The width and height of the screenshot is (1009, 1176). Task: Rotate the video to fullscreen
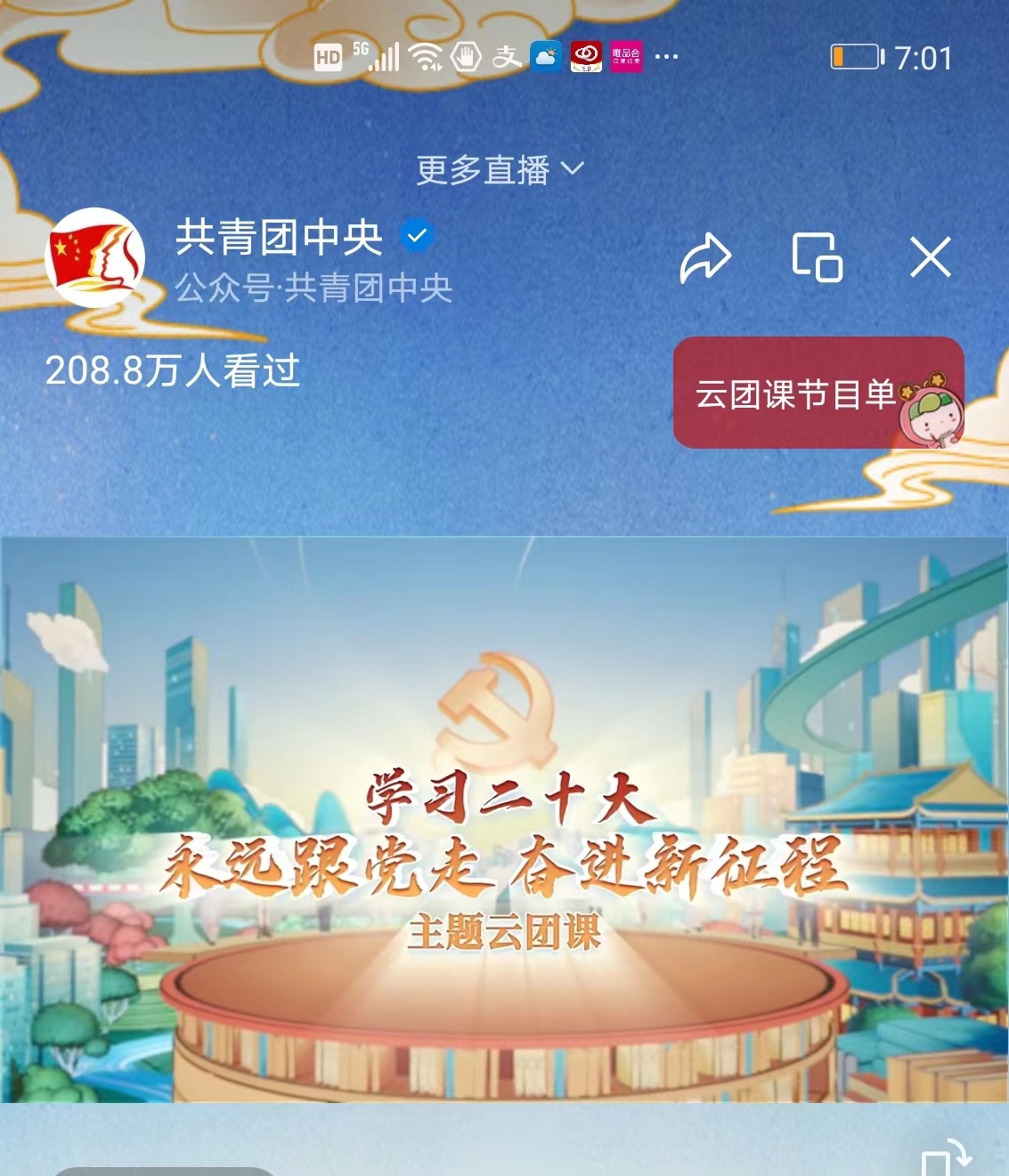coord(946,1156)
